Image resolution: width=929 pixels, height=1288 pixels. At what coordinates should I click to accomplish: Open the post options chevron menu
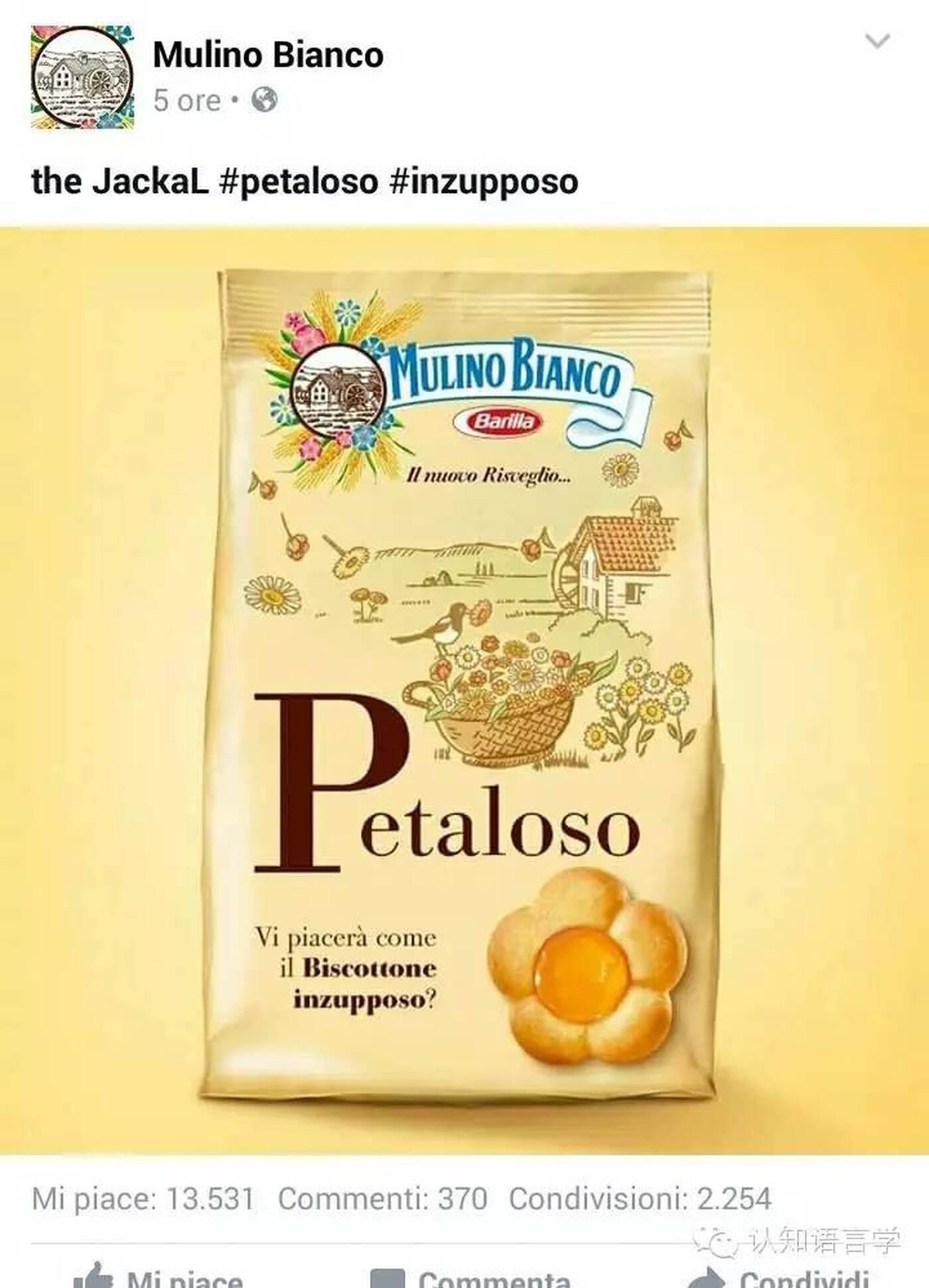[x=877, y=42]
